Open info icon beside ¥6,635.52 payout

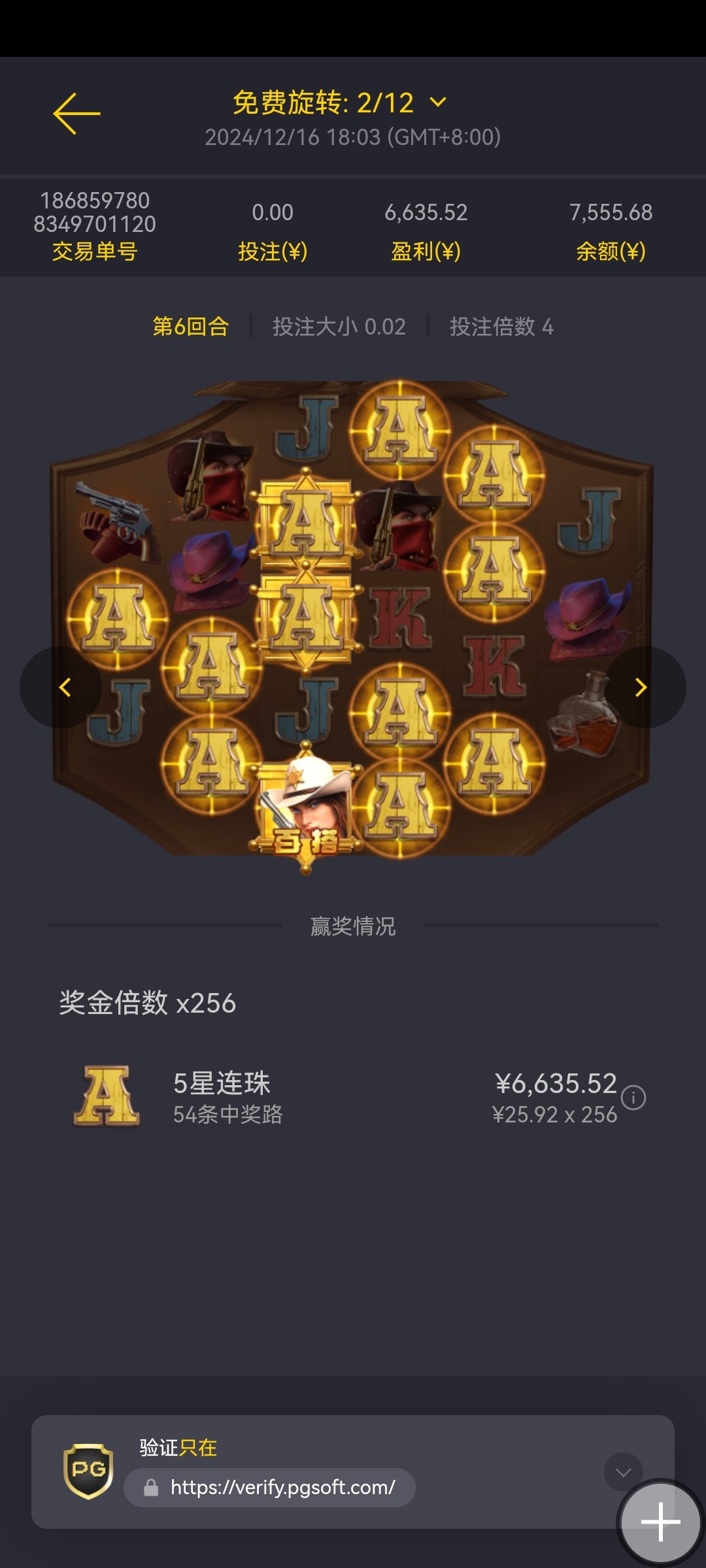coord(633,1098)
